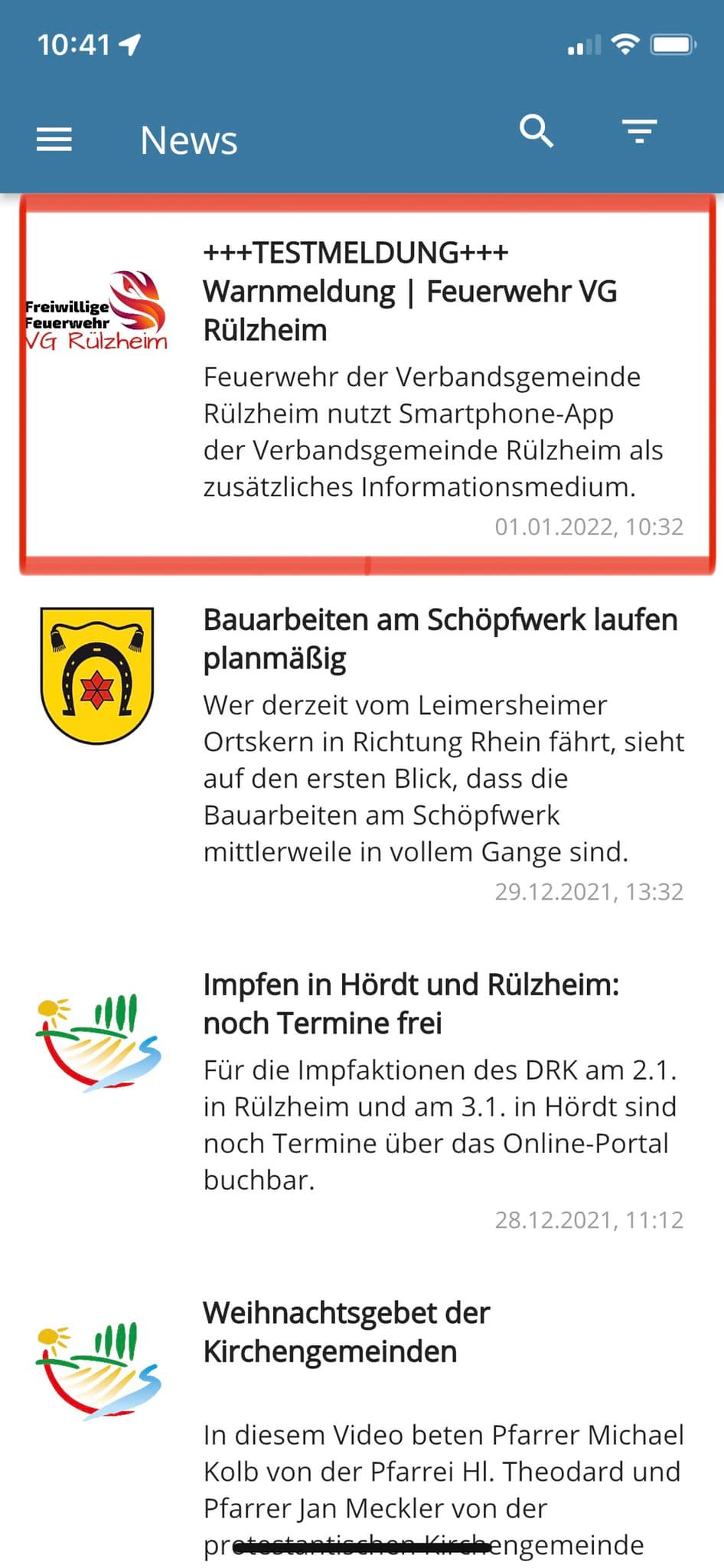The image size is (724, 1568).
Task: Open the news filter options
Action: [x=639, y=132]
